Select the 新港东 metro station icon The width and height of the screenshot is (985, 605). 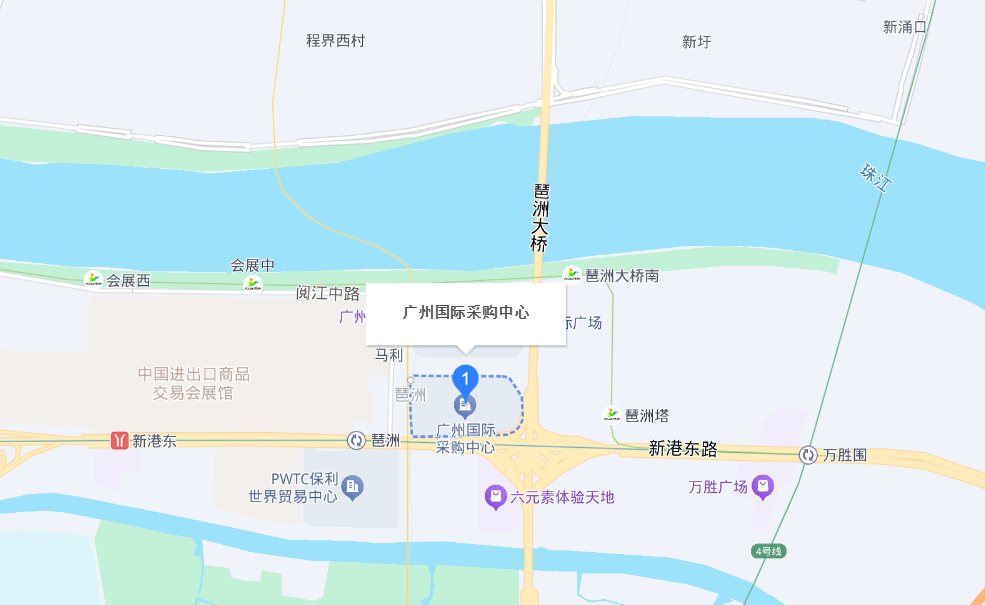(120, 440)
